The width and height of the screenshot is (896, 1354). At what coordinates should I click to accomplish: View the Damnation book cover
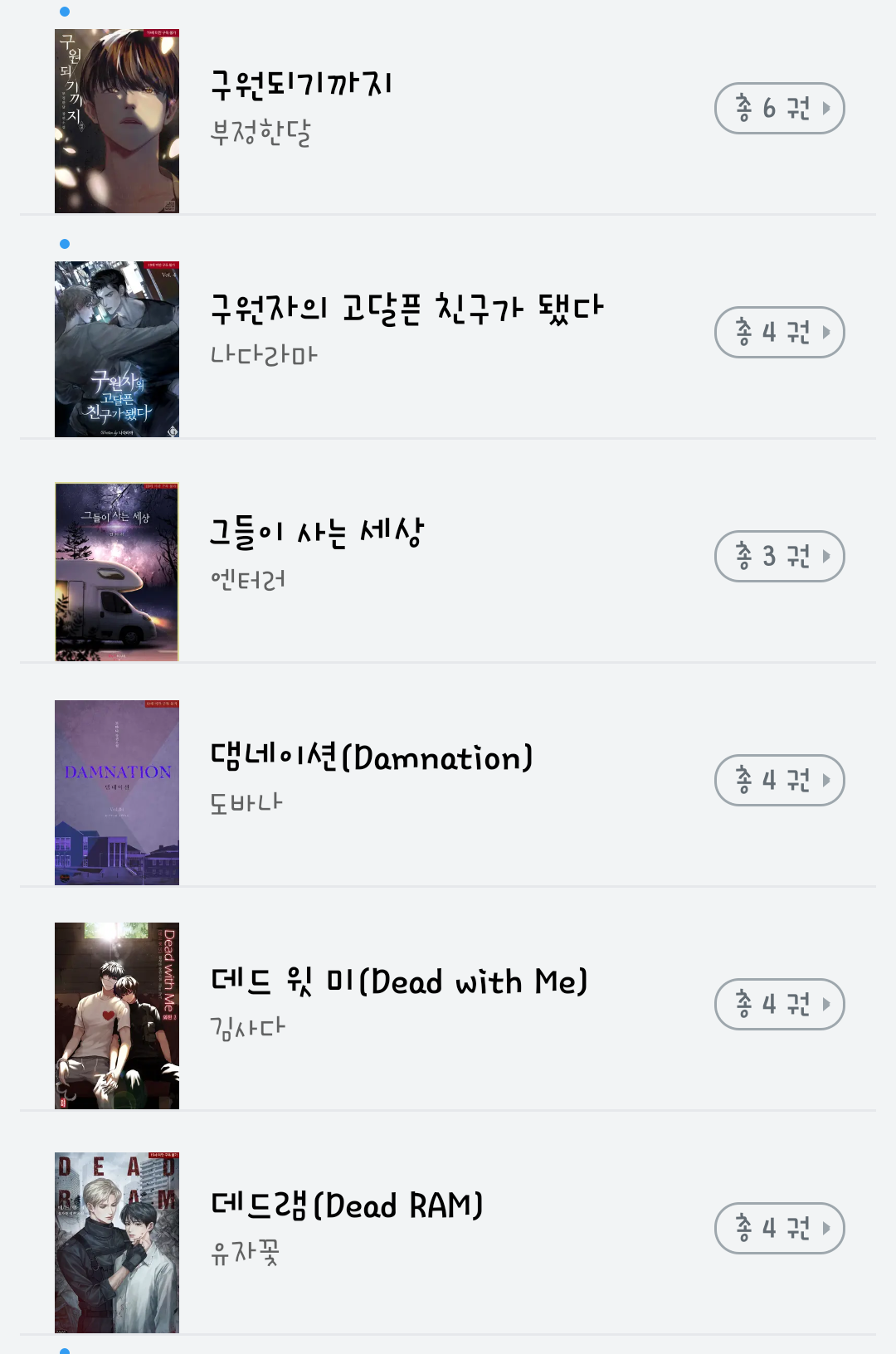117,792
